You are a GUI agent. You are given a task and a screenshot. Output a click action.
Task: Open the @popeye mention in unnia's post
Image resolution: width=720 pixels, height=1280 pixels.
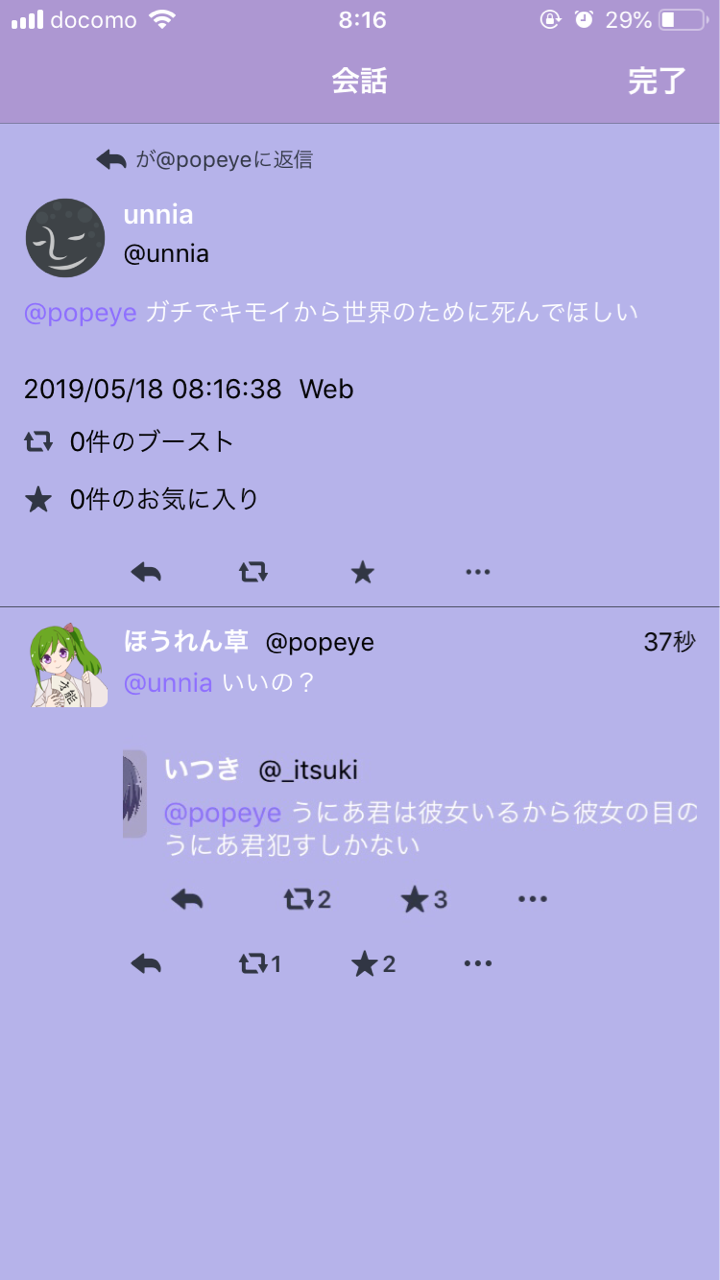click(x=80, y=313)
